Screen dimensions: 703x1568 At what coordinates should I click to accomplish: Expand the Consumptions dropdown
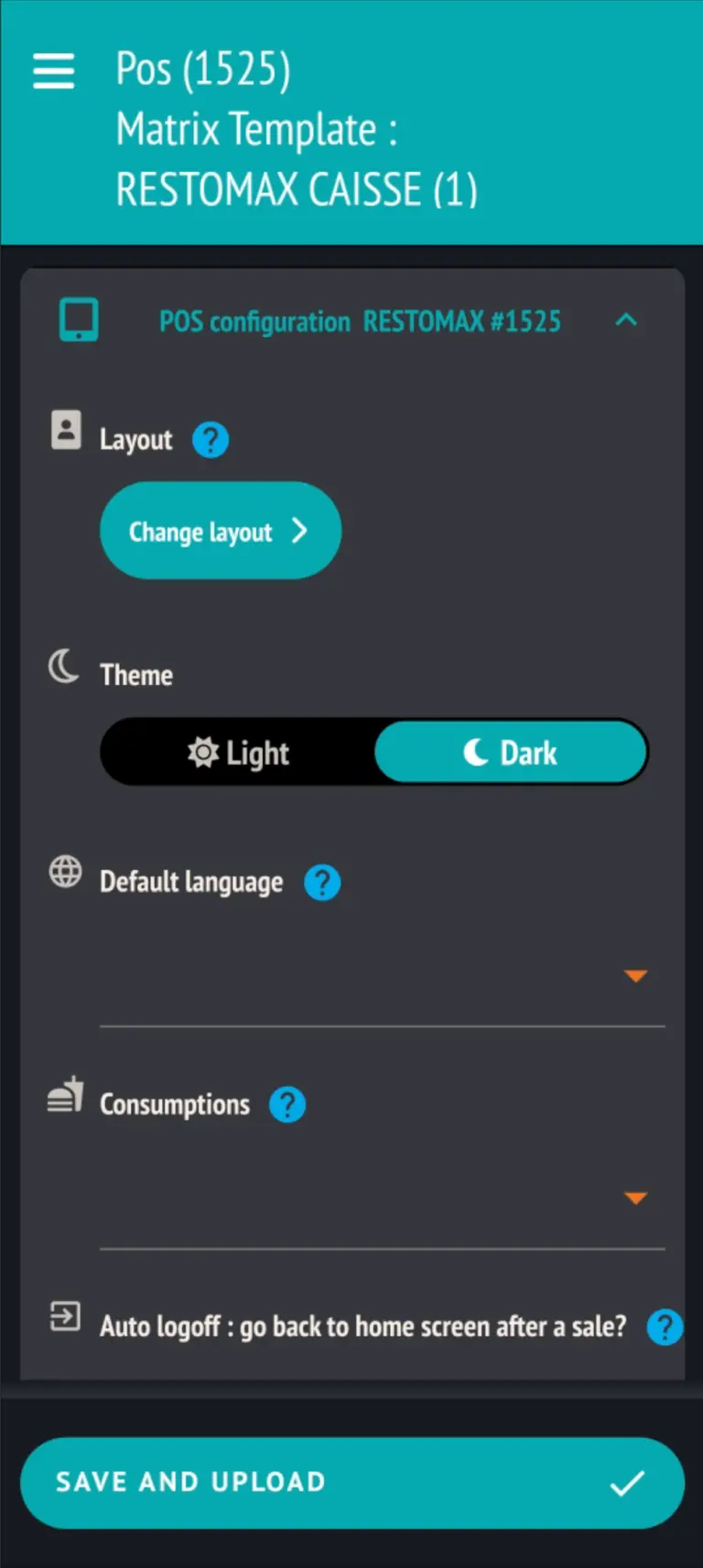(x=383, y=1198)
